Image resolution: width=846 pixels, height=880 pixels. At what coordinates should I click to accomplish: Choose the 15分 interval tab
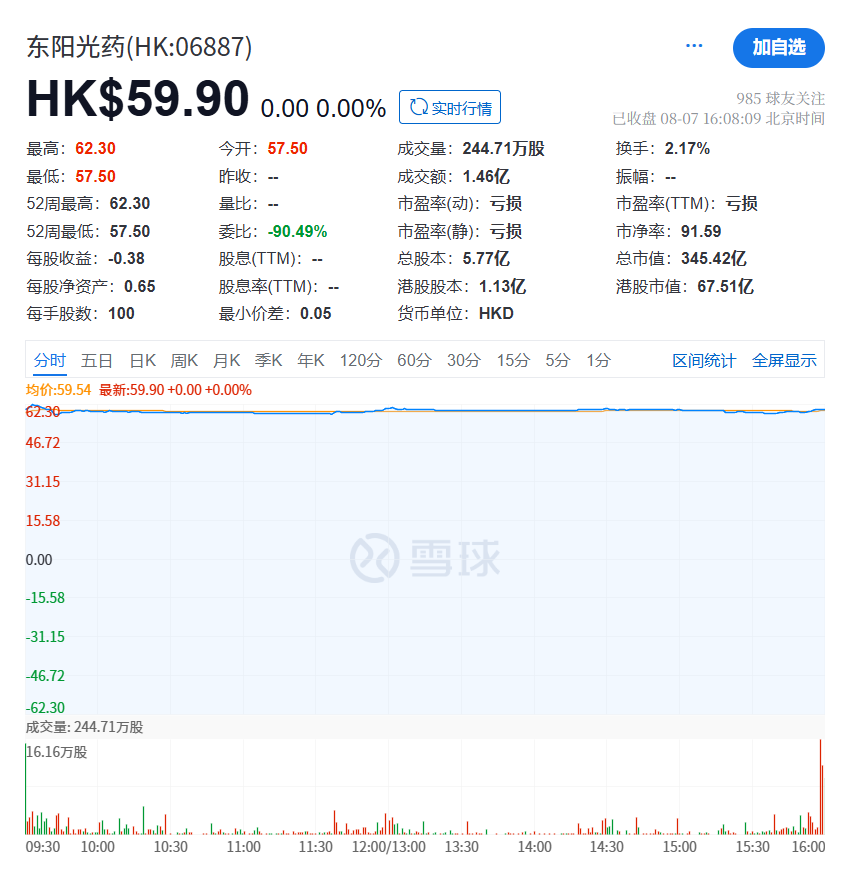[x=513, y=361]
